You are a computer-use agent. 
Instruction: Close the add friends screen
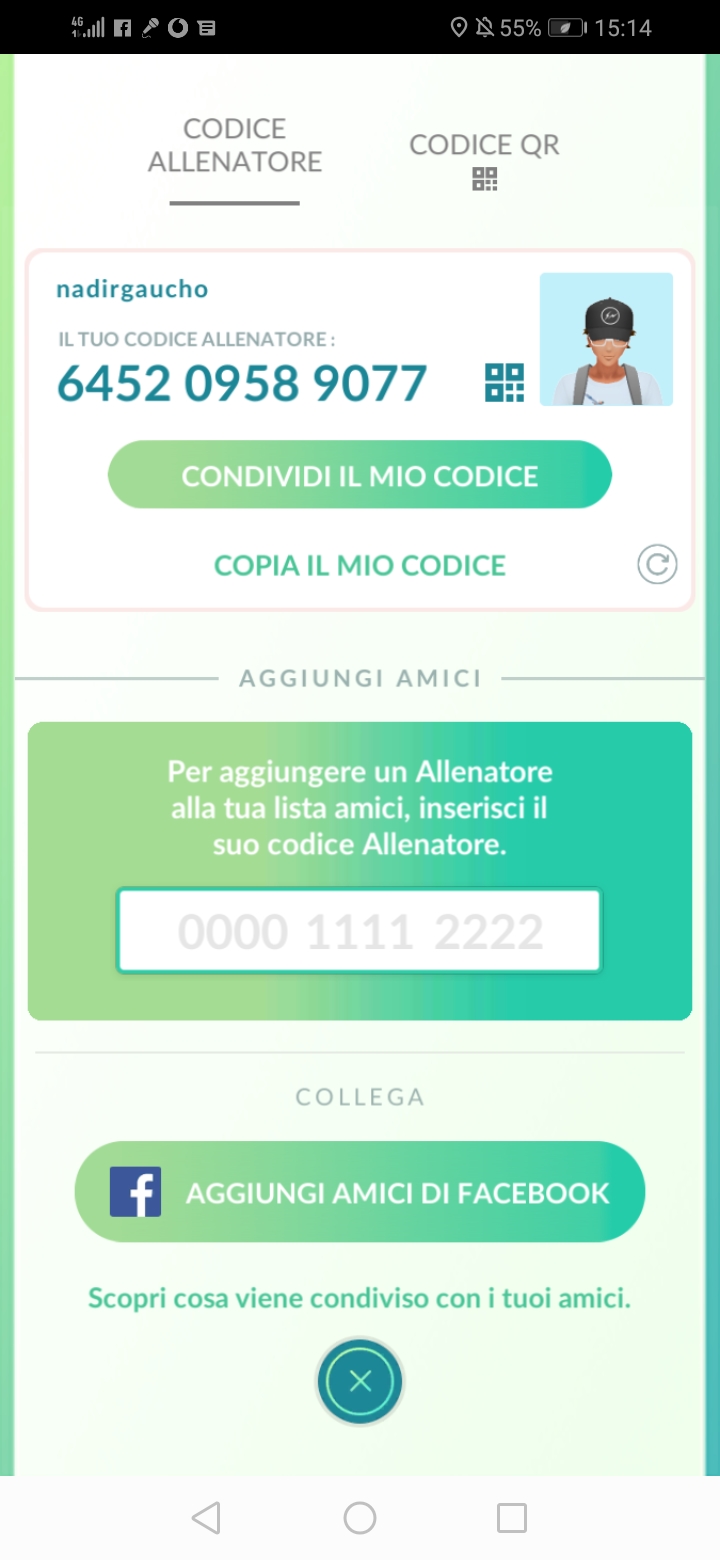360,1381
